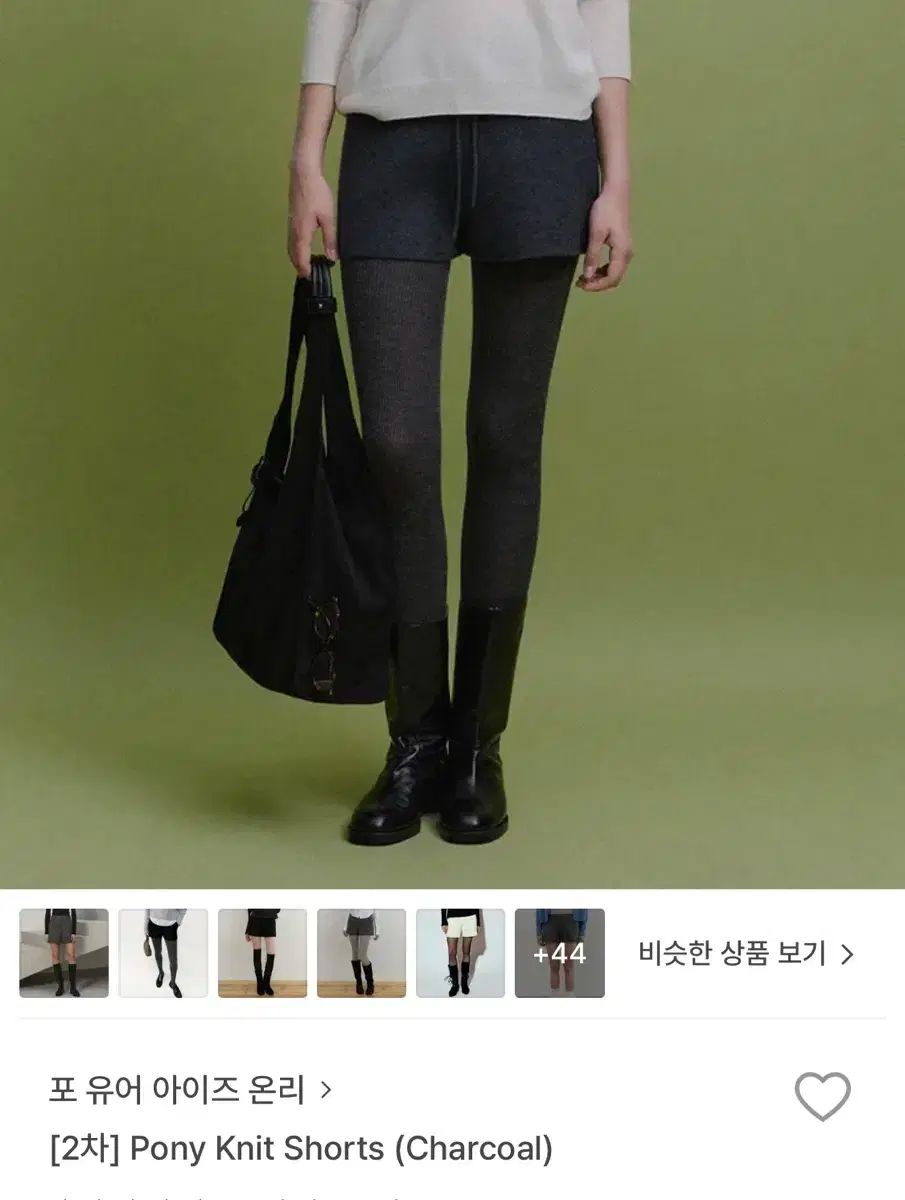Open the 포 유어 아이즈 온리 brand page
Image resolution: width=905 pixels, height=1200 pixels.
point(190,1089)
